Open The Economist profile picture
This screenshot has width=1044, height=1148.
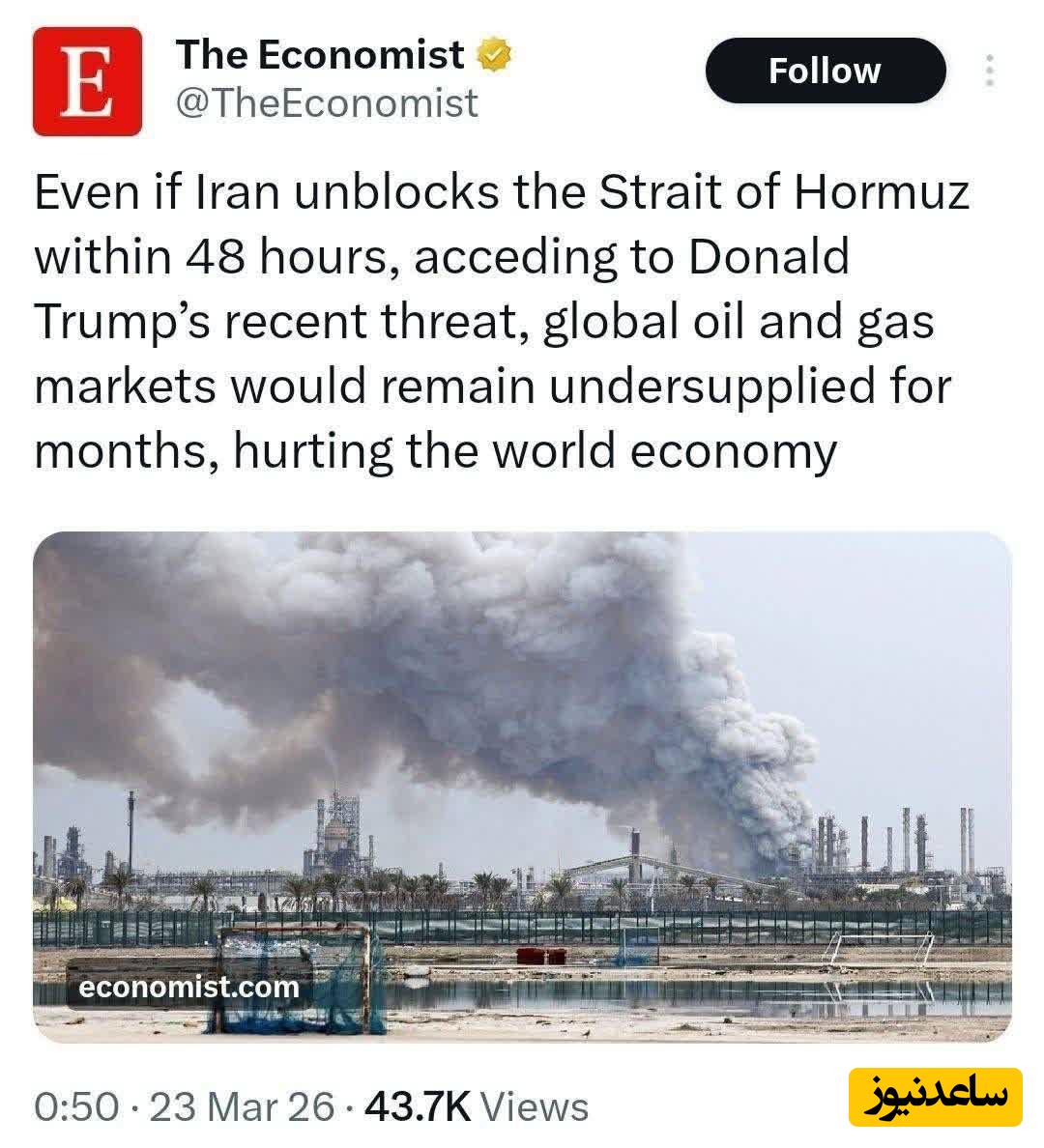click(x=87, y=81)
